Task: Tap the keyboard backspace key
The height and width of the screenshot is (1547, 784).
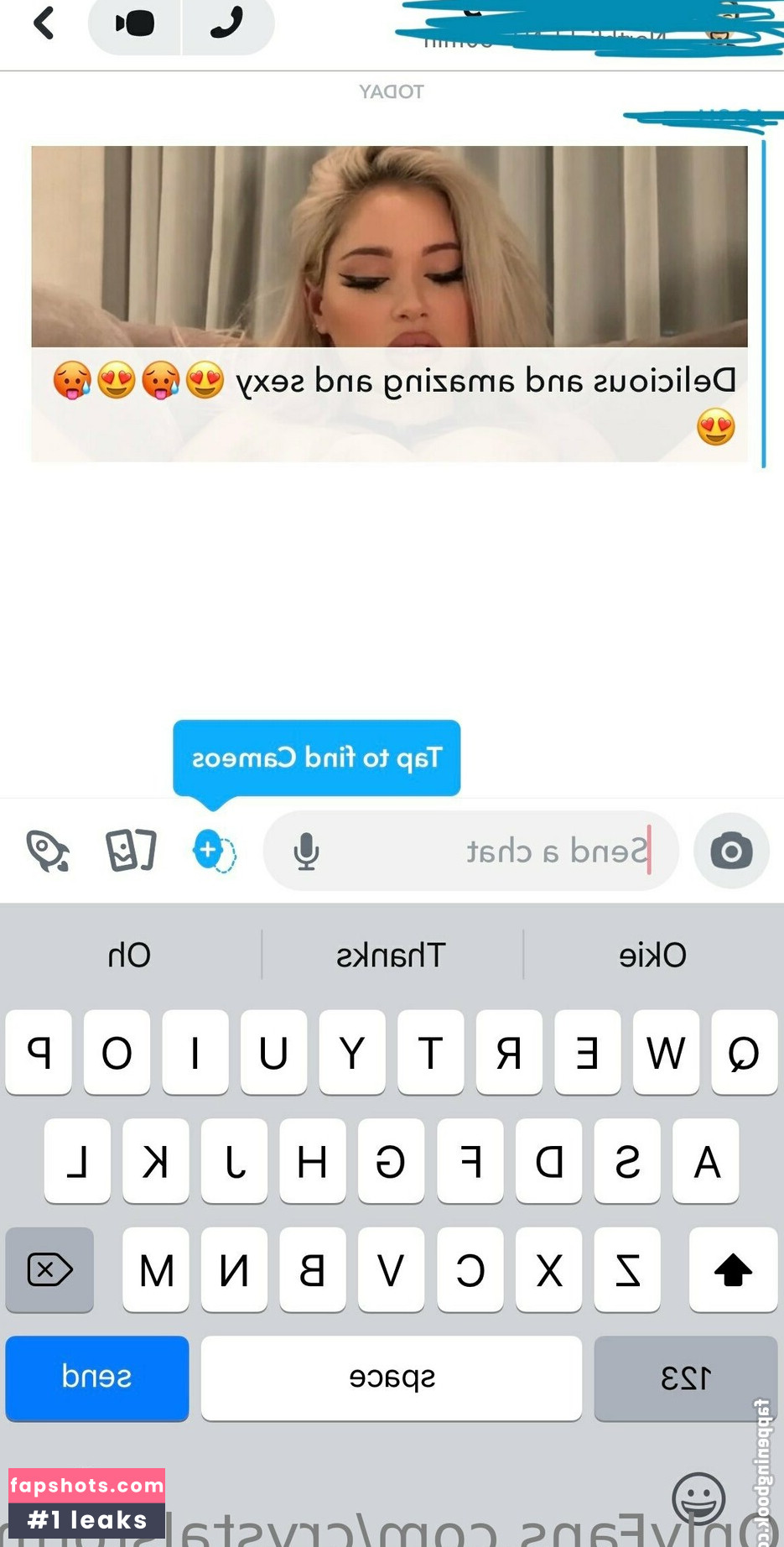Action: 49,1269
